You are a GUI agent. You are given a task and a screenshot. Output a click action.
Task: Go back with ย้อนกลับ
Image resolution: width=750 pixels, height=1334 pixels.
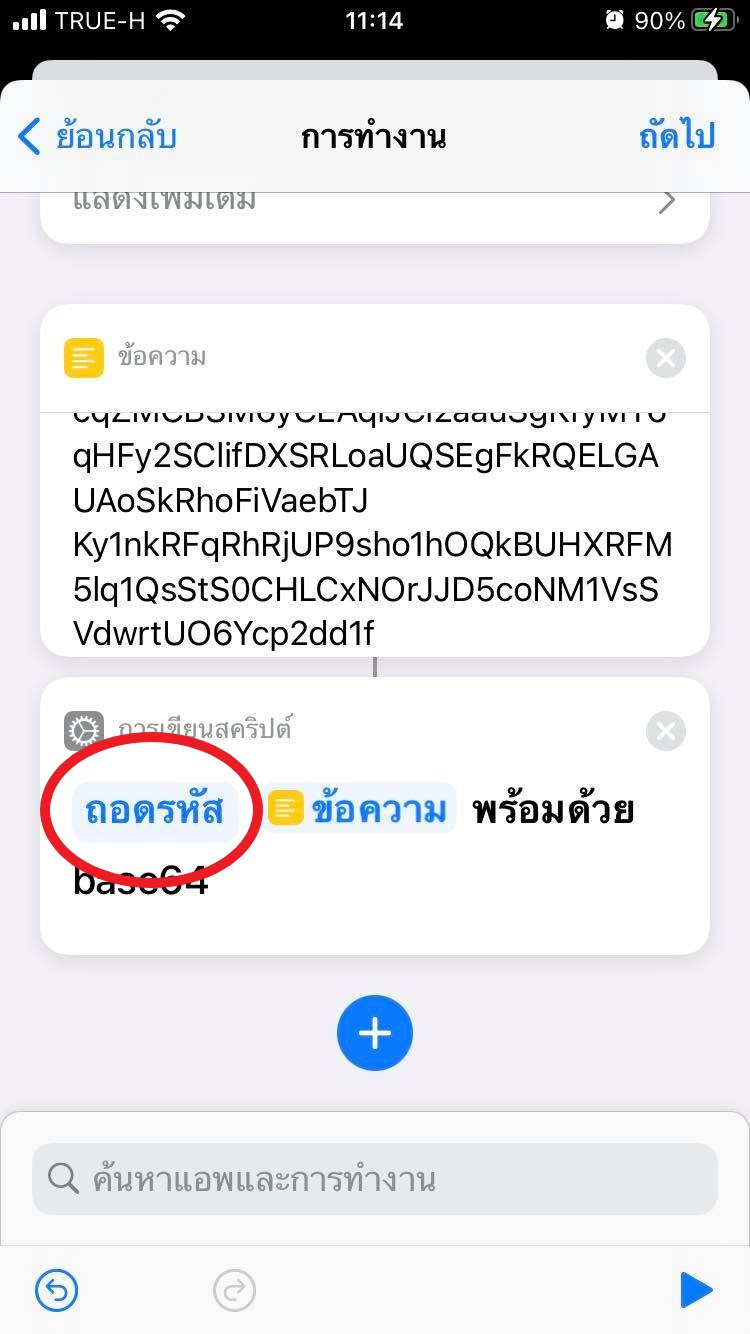pos(97,136)
